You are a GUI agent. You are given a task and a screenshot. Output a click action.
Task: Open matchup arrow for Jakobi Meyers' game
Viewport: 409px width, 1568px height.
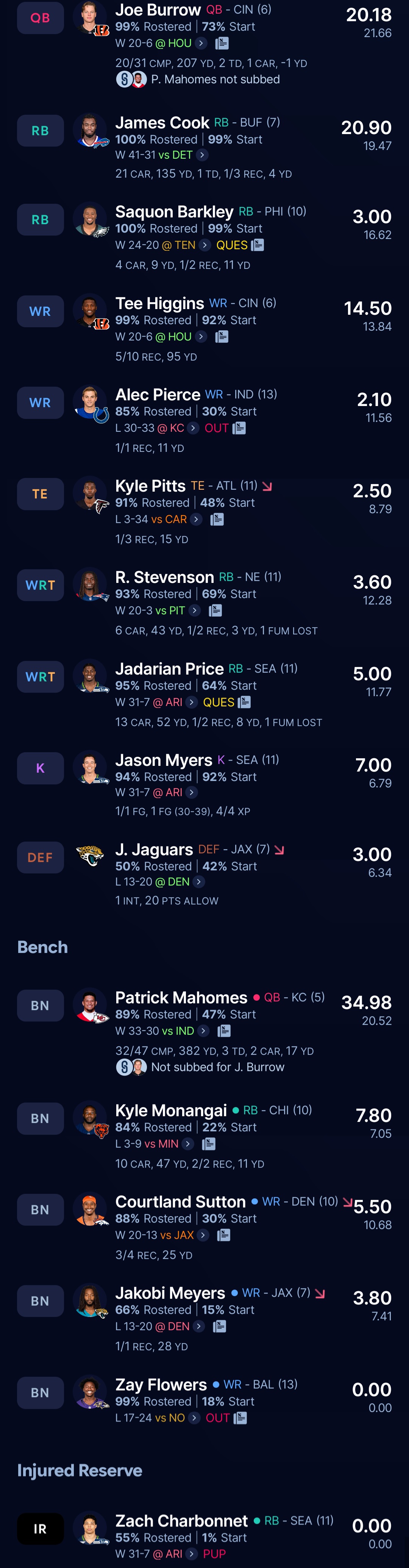click(x=198, y=1326)
